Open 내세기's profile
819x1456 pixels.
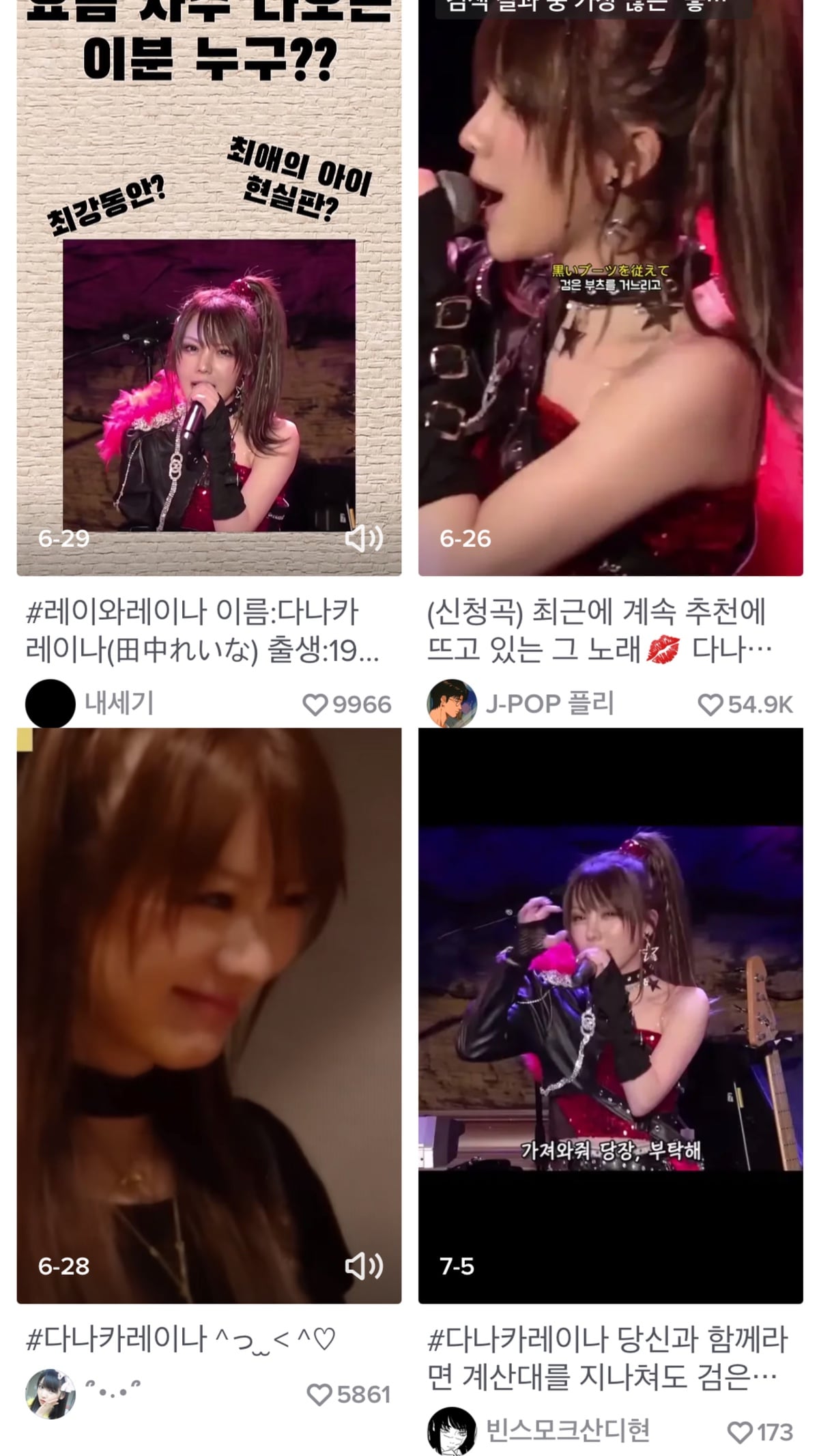[51, 703]
